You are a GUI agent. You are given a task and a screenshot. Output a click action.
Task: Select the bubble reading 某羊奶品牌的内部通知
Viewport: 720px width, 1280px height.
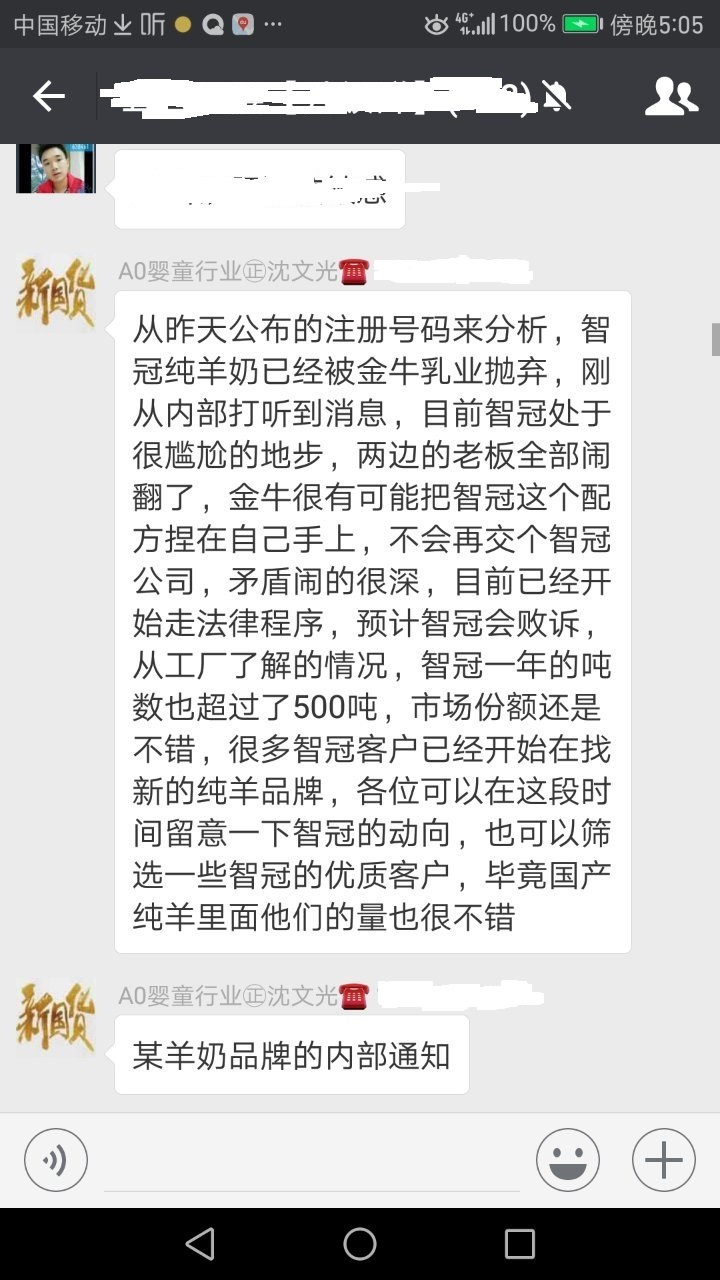291,1054
